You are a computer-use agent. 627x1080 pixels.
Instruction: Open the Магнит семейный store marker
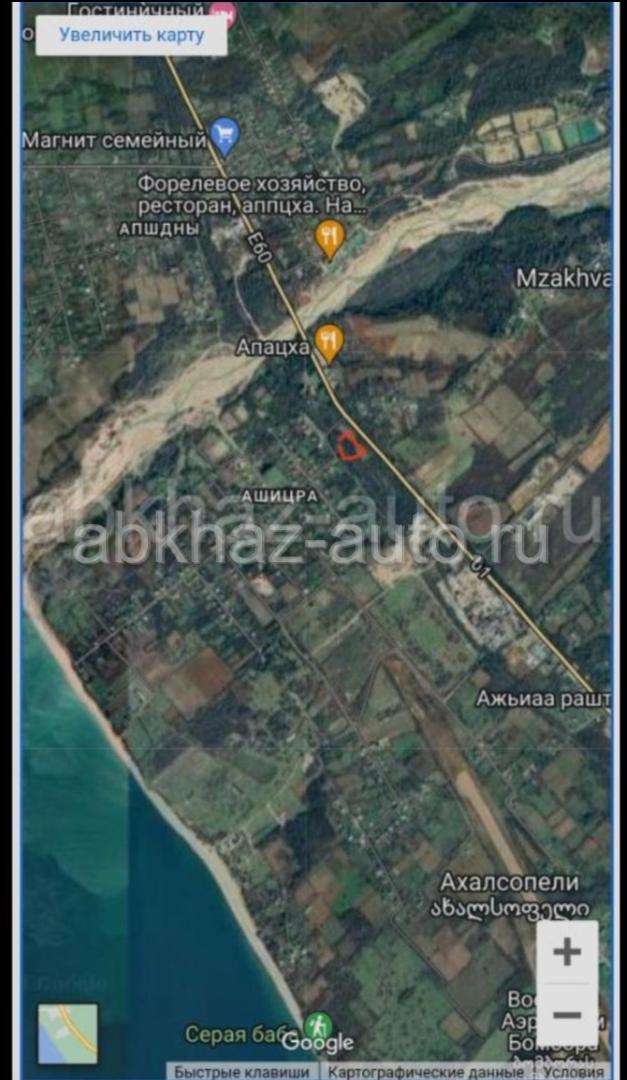(x=225, y=135)
